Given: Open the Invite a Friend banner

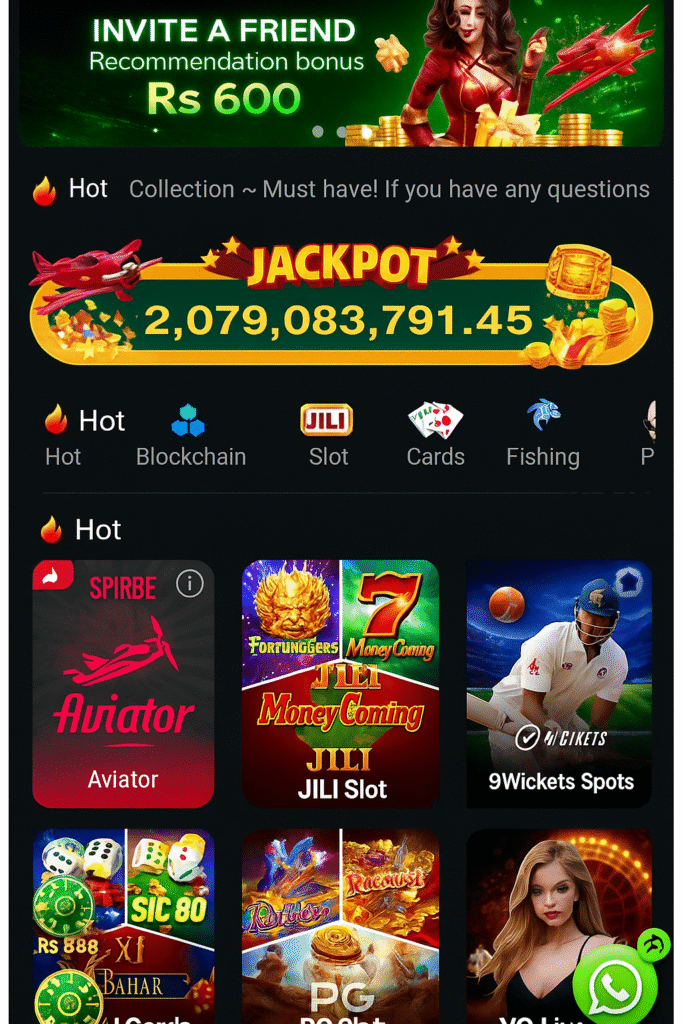Looking at the screenshot, I should click(x=340, y=72).
